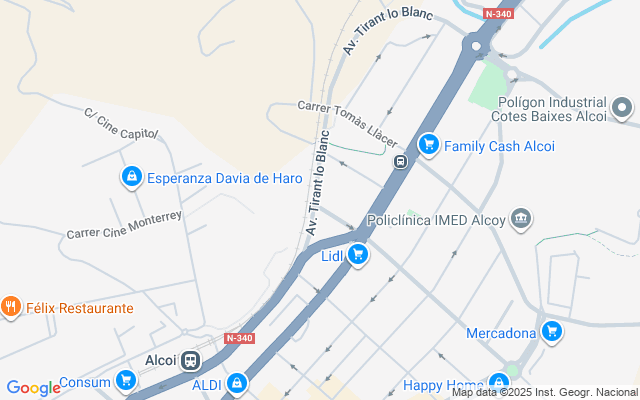
Task: Open Polígon Industrial Cotes Baixes Alcoi pin
Action: point(621,107)
